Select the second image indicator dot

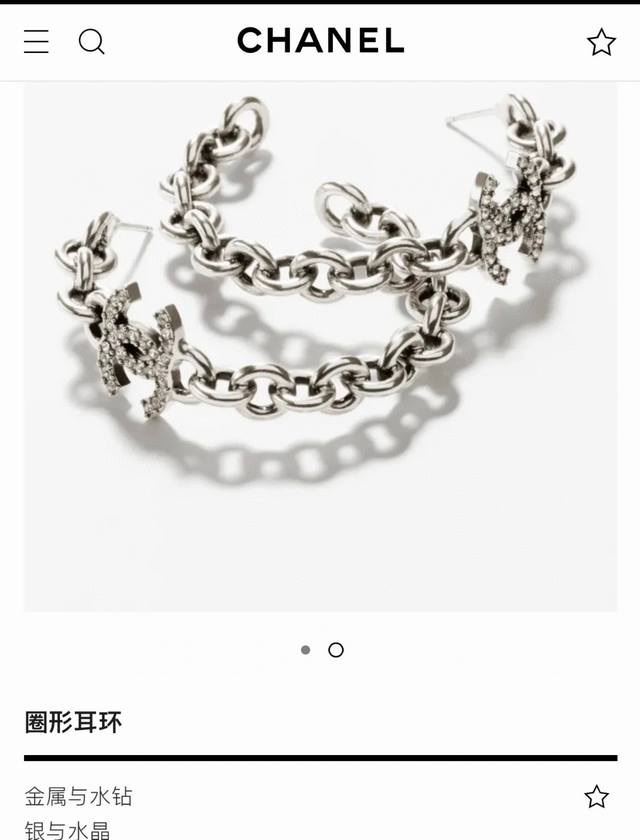(336, 650)
